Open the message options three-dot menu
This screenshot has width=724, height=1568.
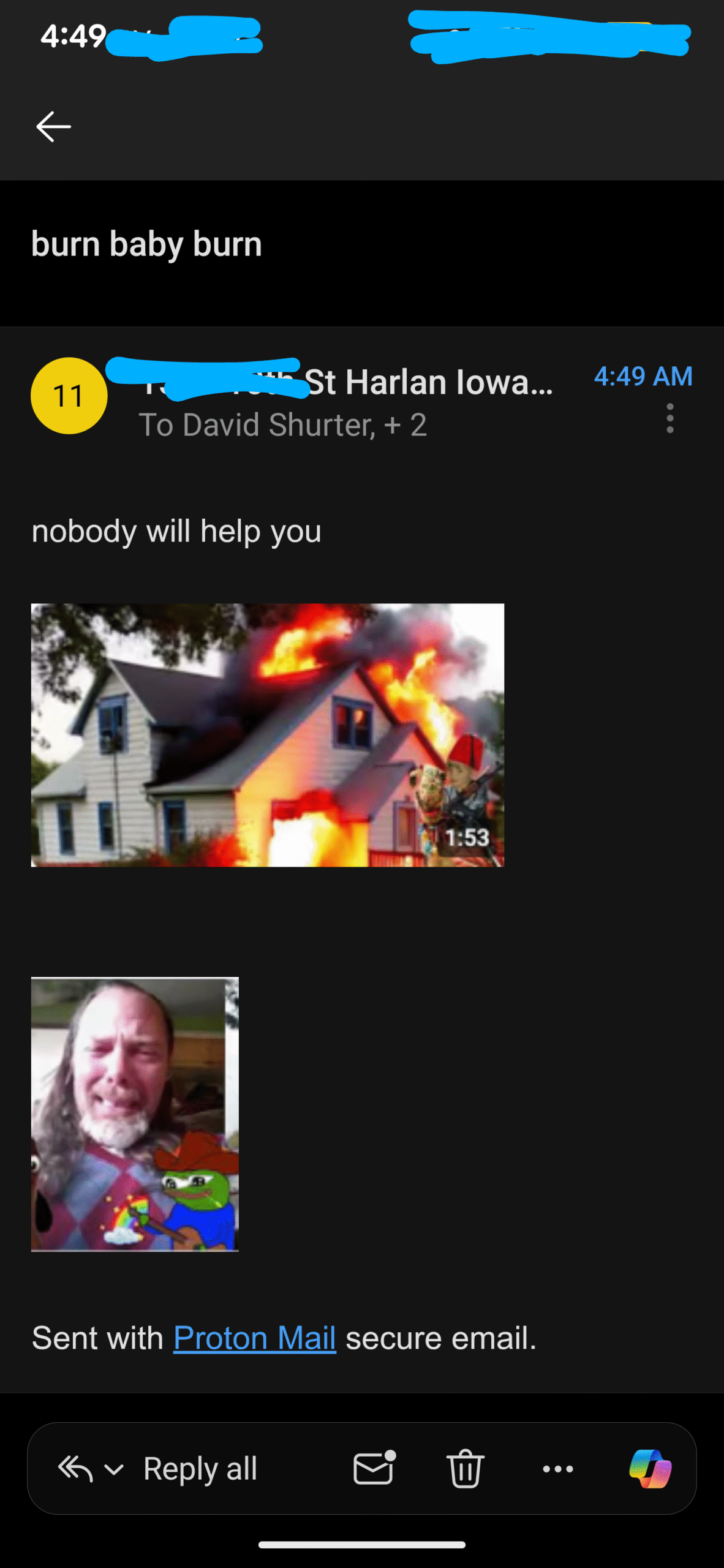(670, 418)
